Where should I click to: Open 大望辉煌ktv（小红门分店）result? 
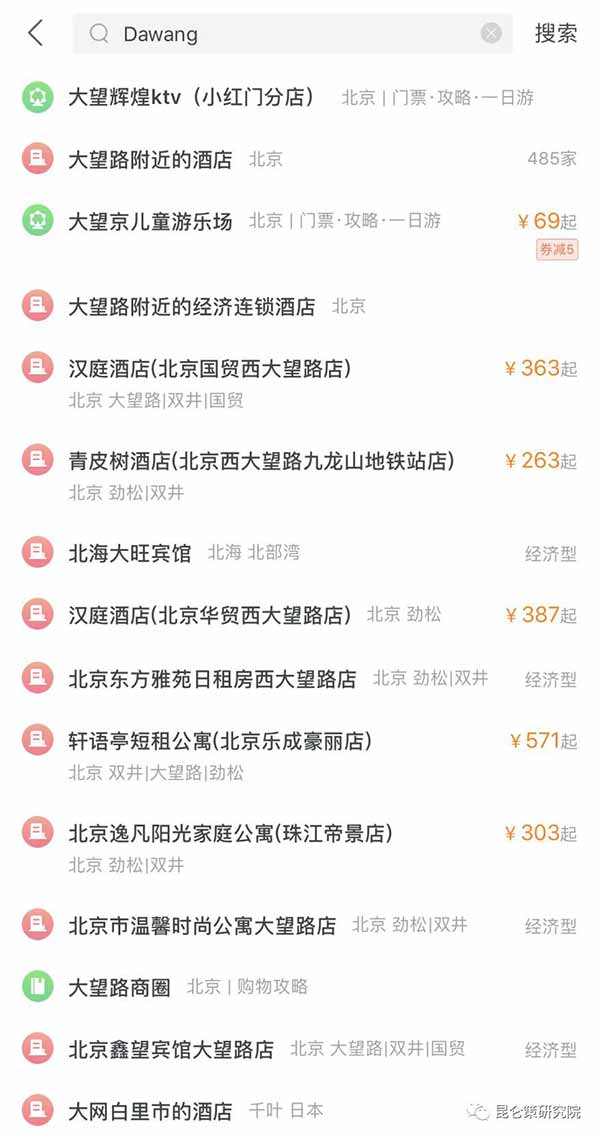(190, 97)
